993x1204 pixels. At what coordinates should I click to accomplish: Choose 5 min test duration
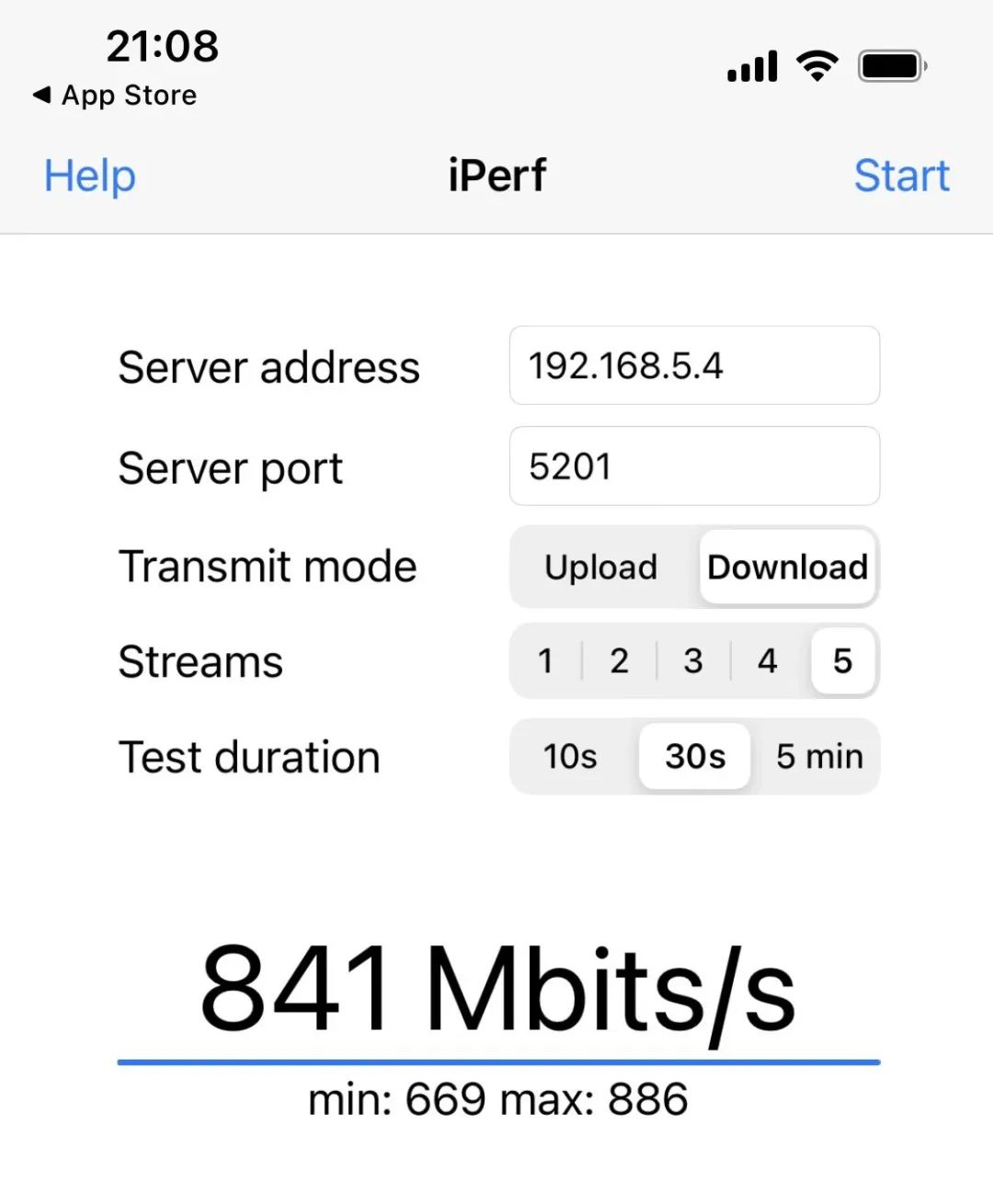click(x=819, y=757)
